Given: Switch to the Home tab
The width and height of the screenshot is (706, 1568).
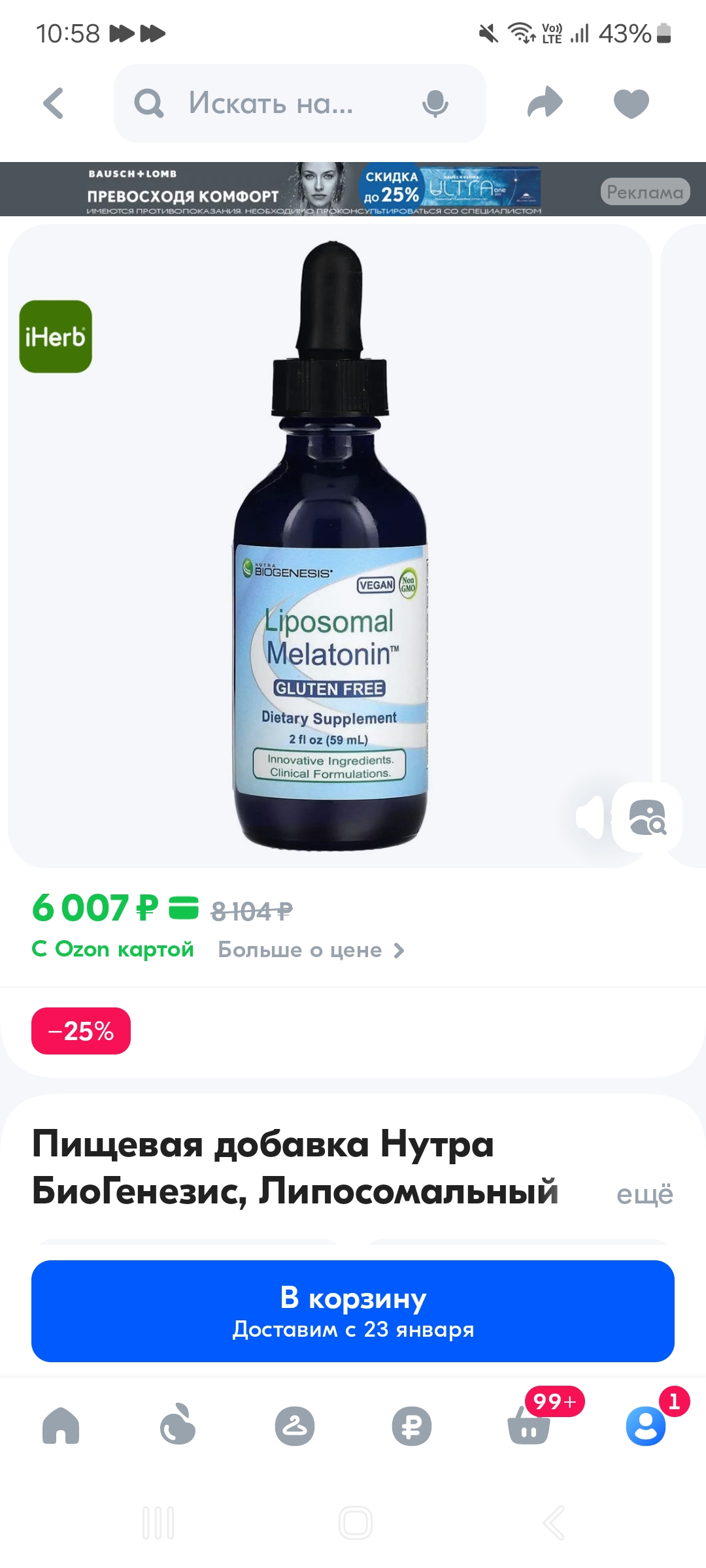Looking at the screenshot, I should 61,1426.
